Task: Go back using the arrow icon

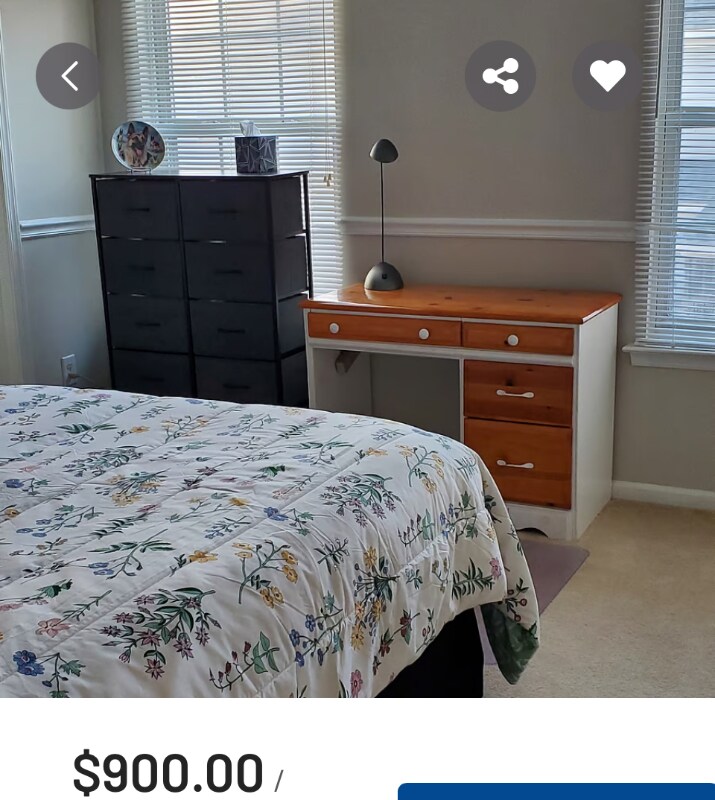Action: click(x=69, y=76)
